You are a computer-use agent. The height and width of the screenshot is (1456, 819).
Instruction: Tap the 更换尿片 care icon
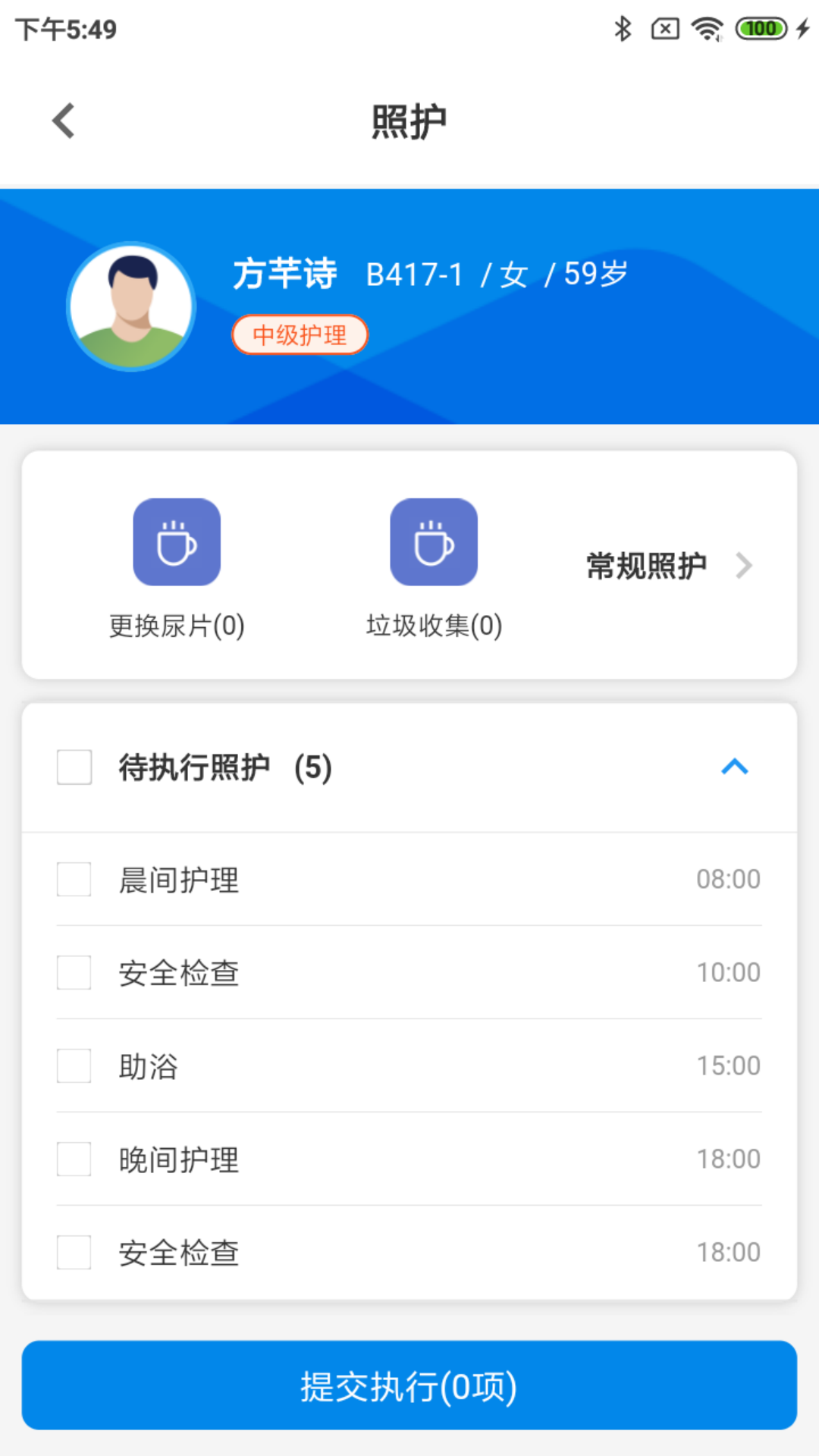tap(177, 542)
